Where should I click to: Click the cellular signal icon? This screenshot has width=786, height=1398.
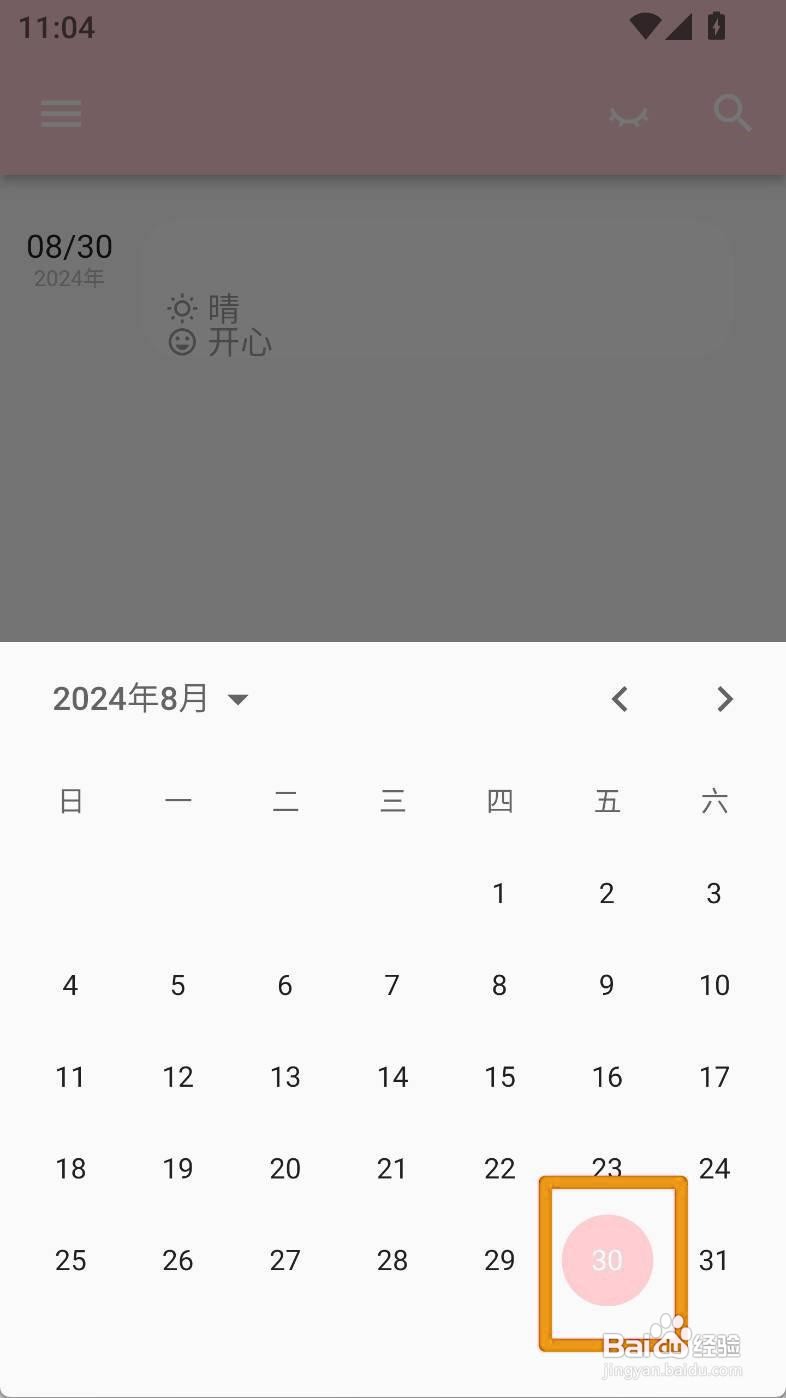[681, 27]
